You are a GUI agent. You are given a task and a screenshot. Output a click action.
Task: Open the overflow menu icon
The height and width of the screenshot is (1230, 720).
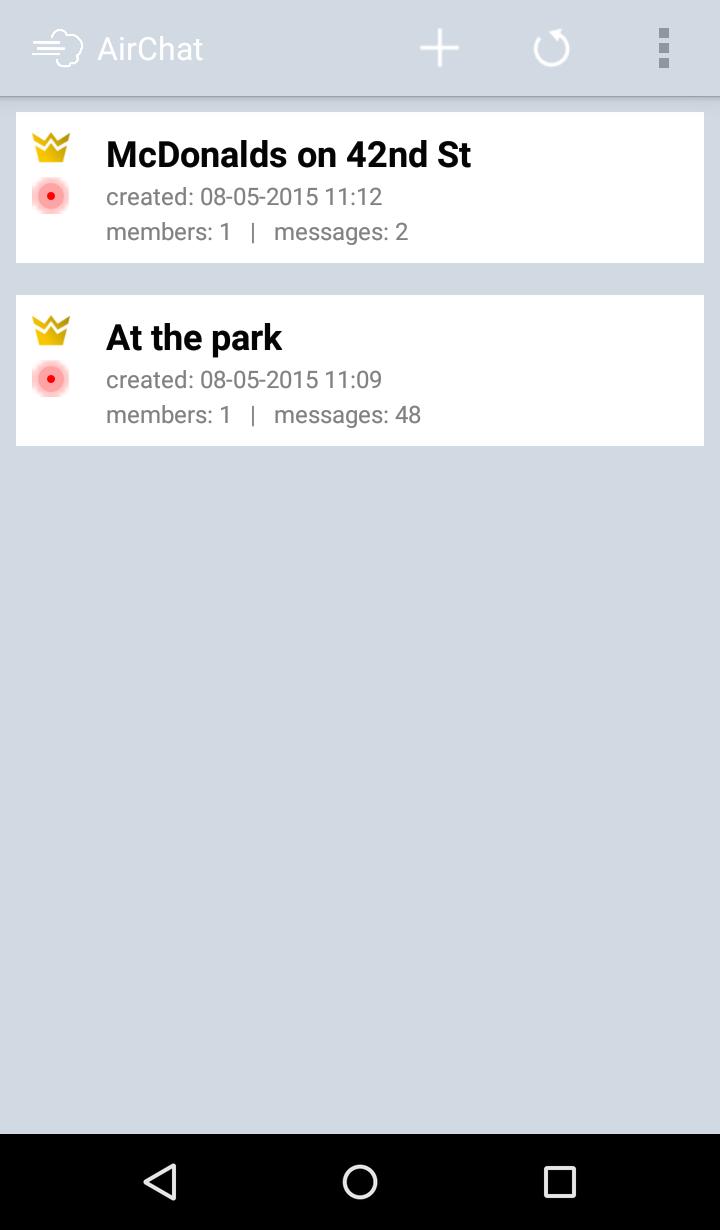(663, 47)
